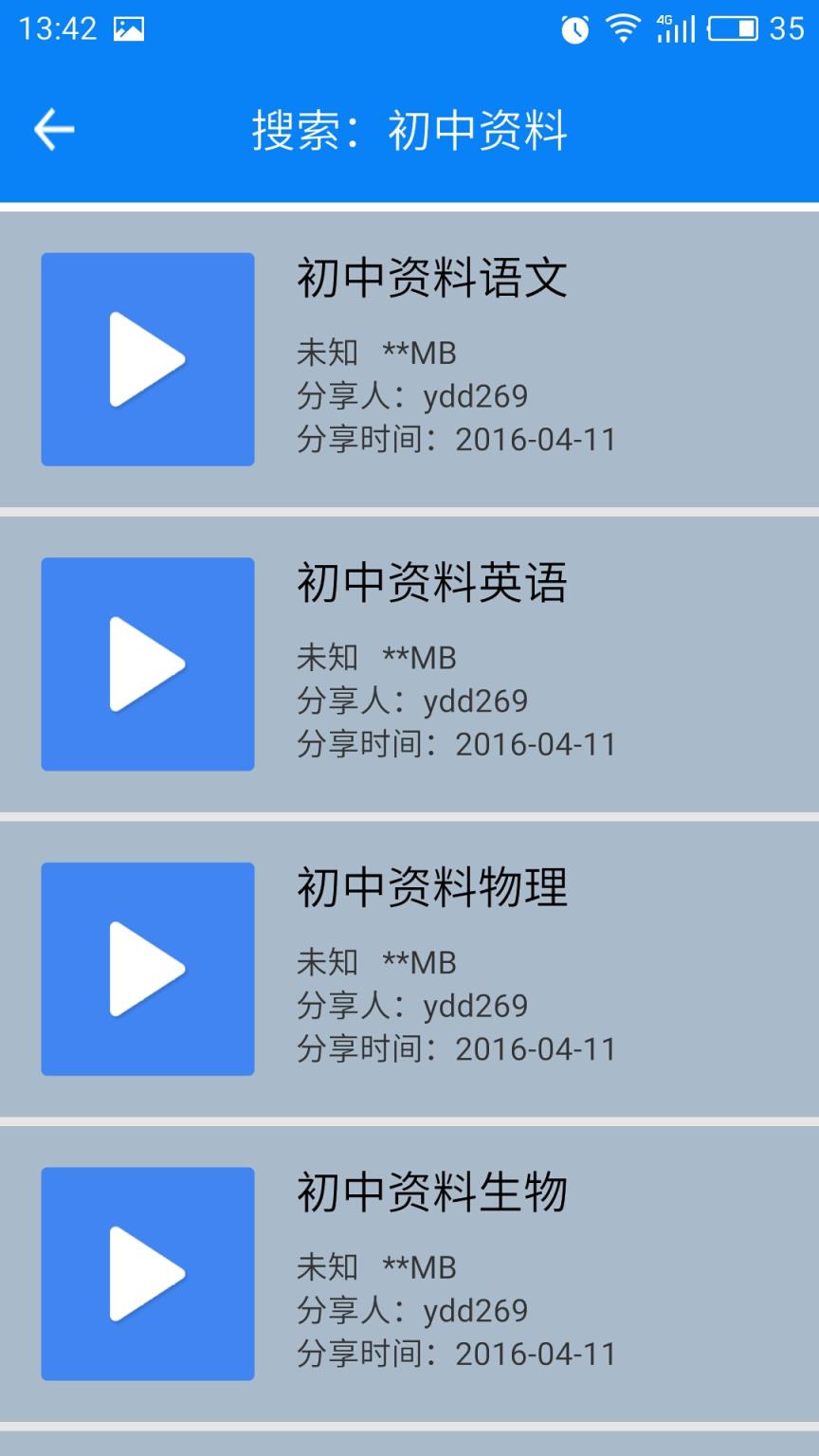
Task: Tap the play icon for 初中资料生物
Action: coord(147,1274)
